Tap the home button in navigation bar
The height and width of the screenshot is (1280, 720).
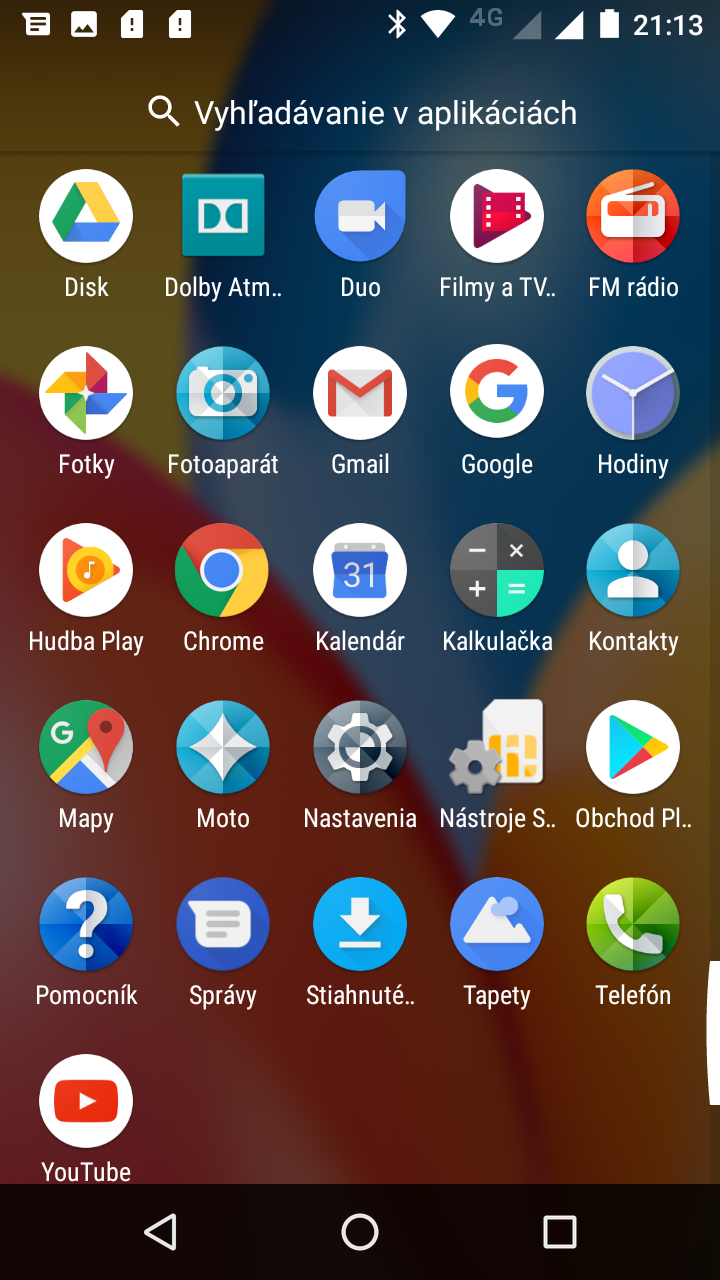[x=360, y=1232]
